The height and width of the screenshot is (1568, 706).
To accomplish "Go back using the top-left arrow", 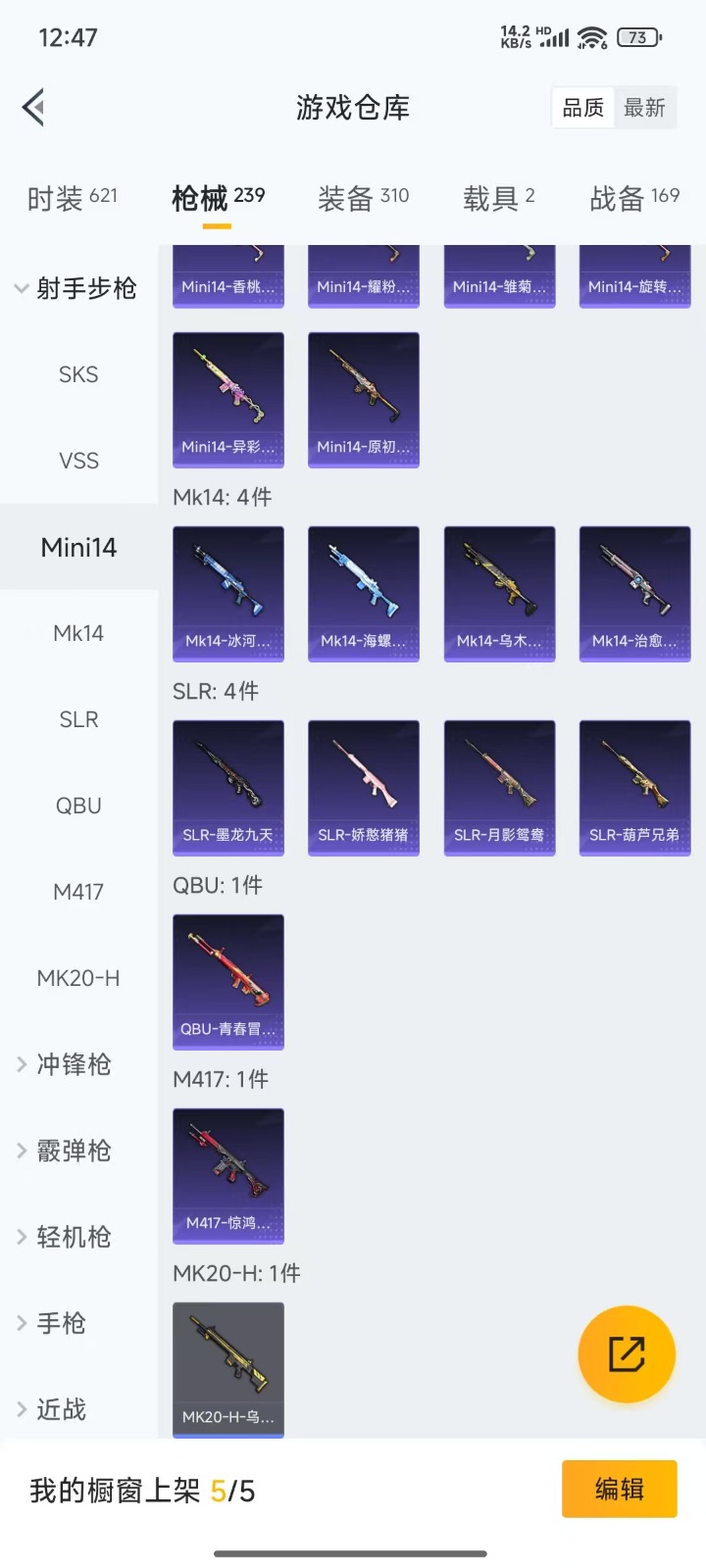I will coord(33,108).
